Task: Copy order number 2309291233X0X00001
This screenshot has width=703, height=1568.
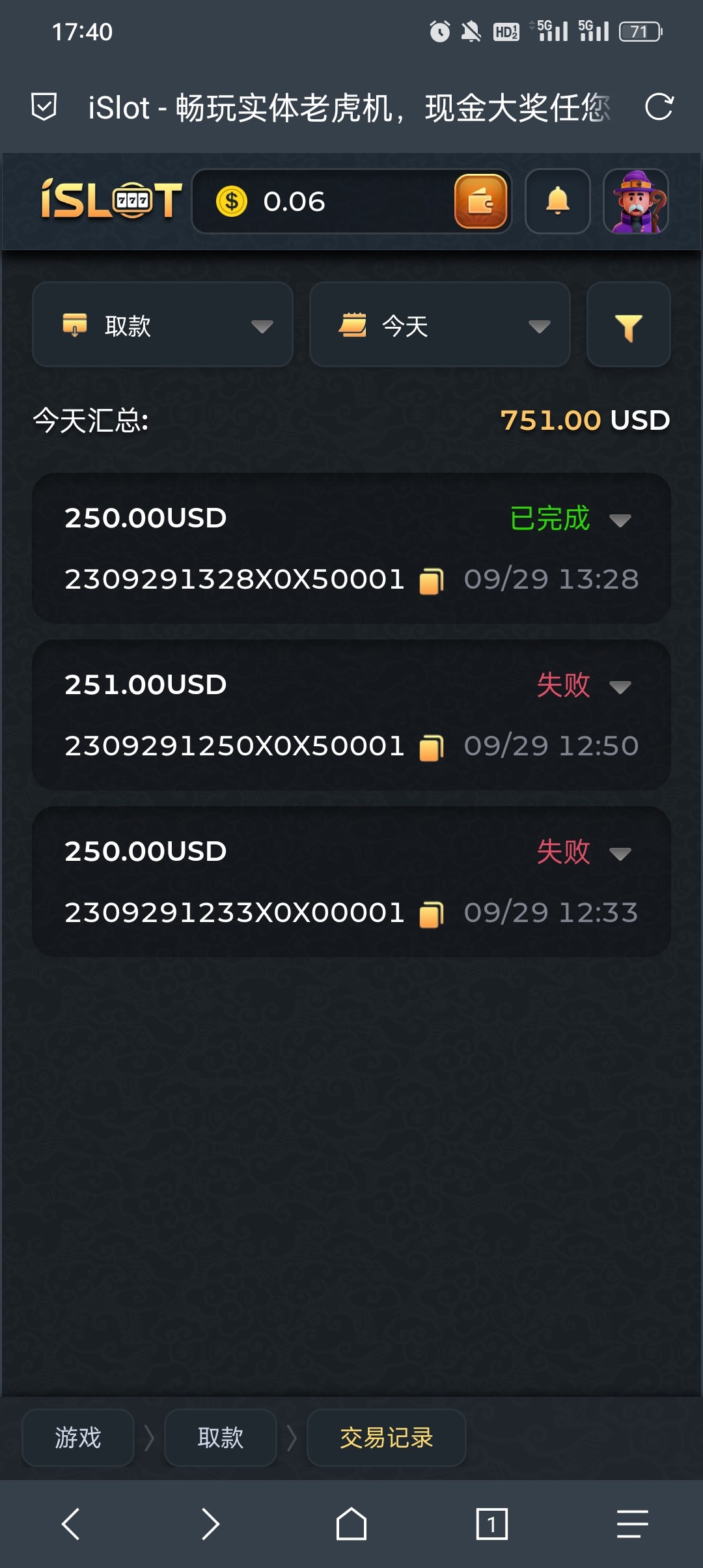Action: (432, 912)
